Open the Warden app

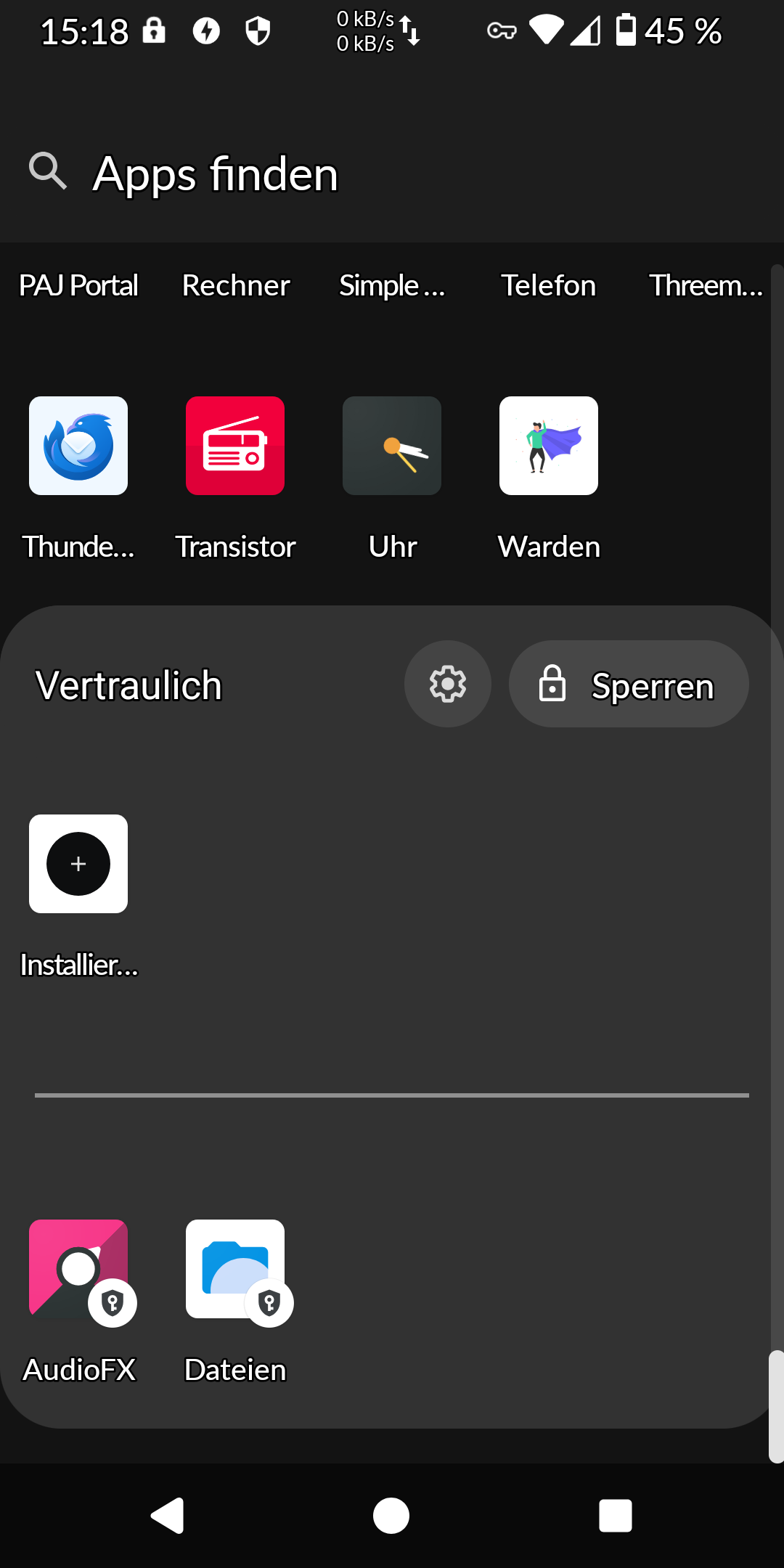(x=549, y=446)
